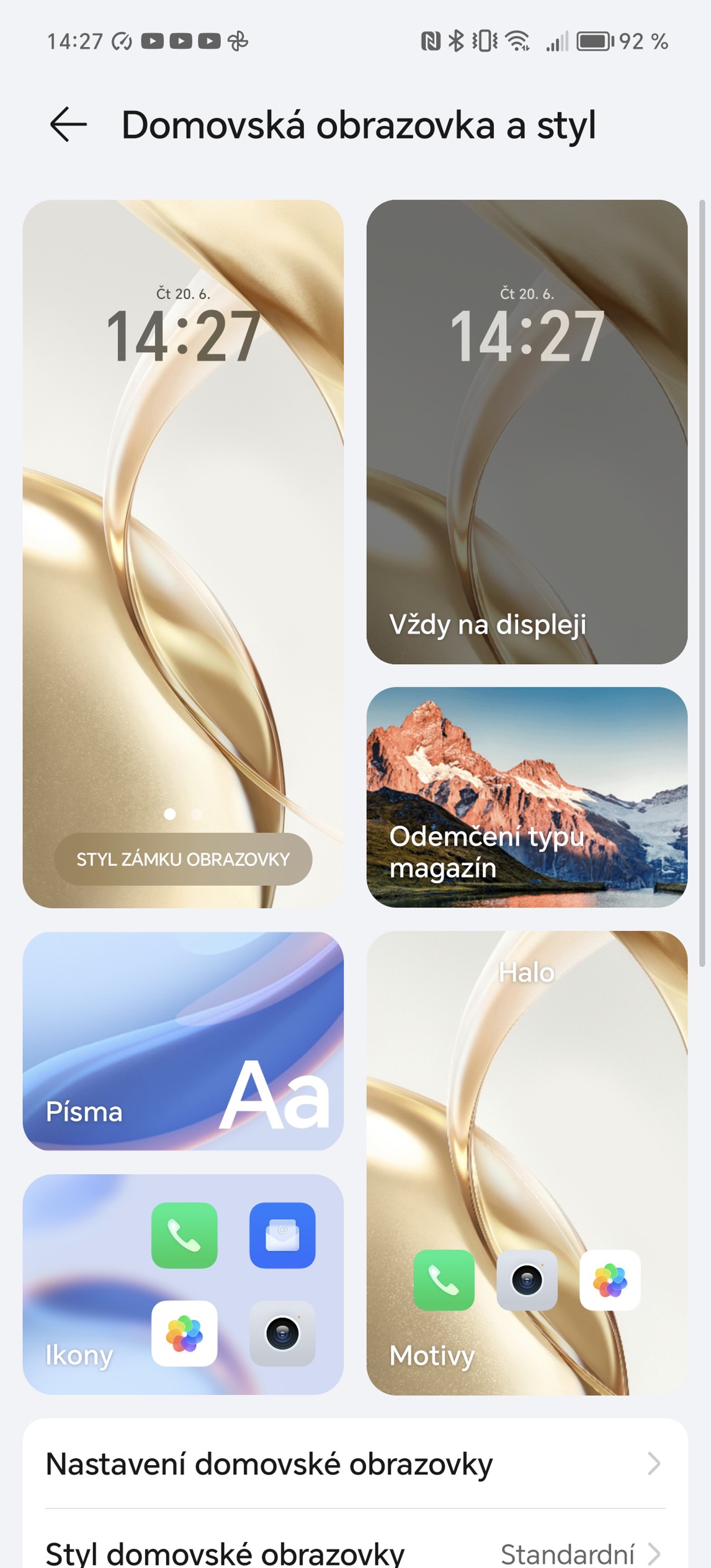Viewport: 711px width, 1568px height.
Task: Open Odemčení typu magazín card
Action: click(x=527, y=797)
